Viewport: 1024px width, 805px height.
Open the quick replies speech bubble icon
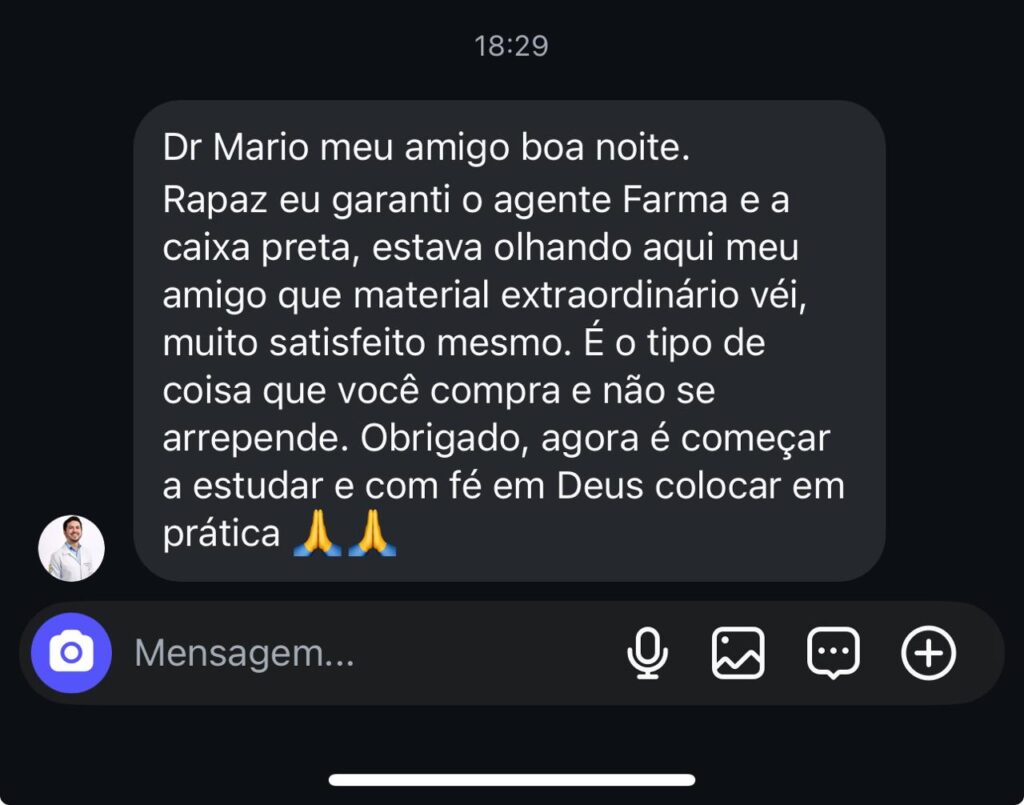(x=833, y=654)
